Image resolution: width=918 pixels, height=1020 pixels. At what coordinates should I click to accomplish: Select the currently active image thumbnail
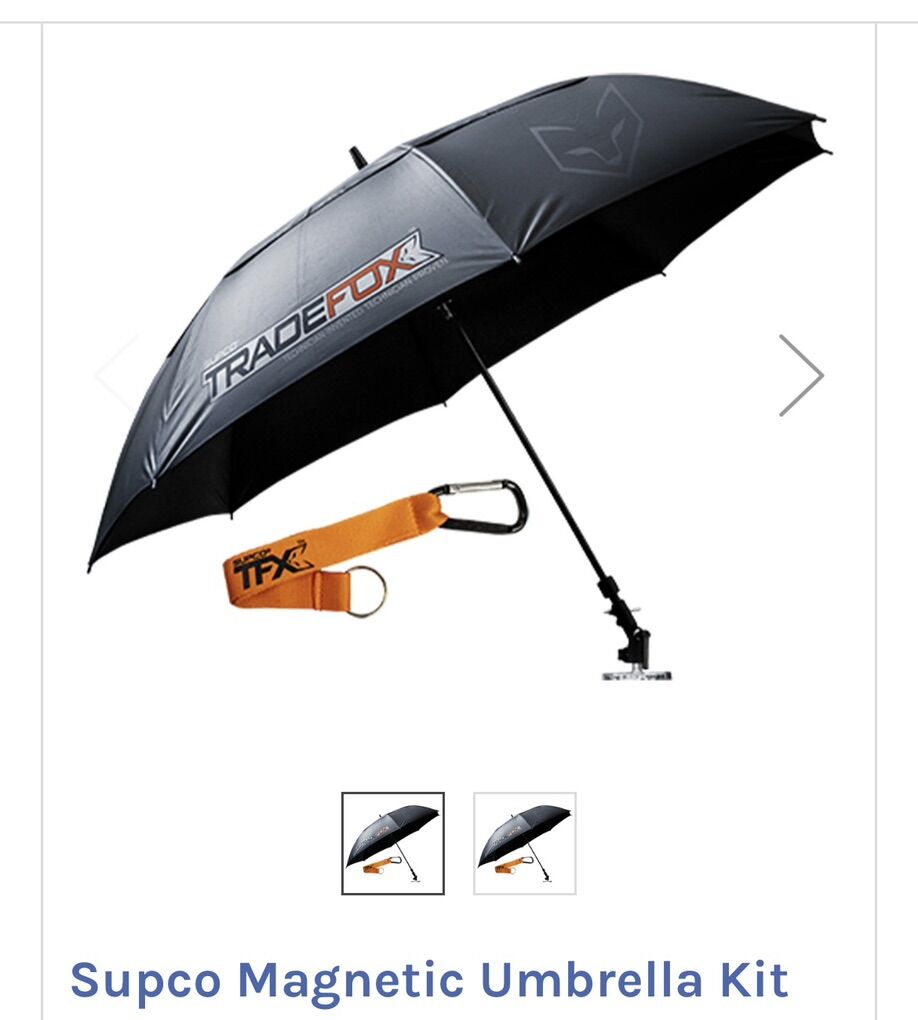click(394, 840)
